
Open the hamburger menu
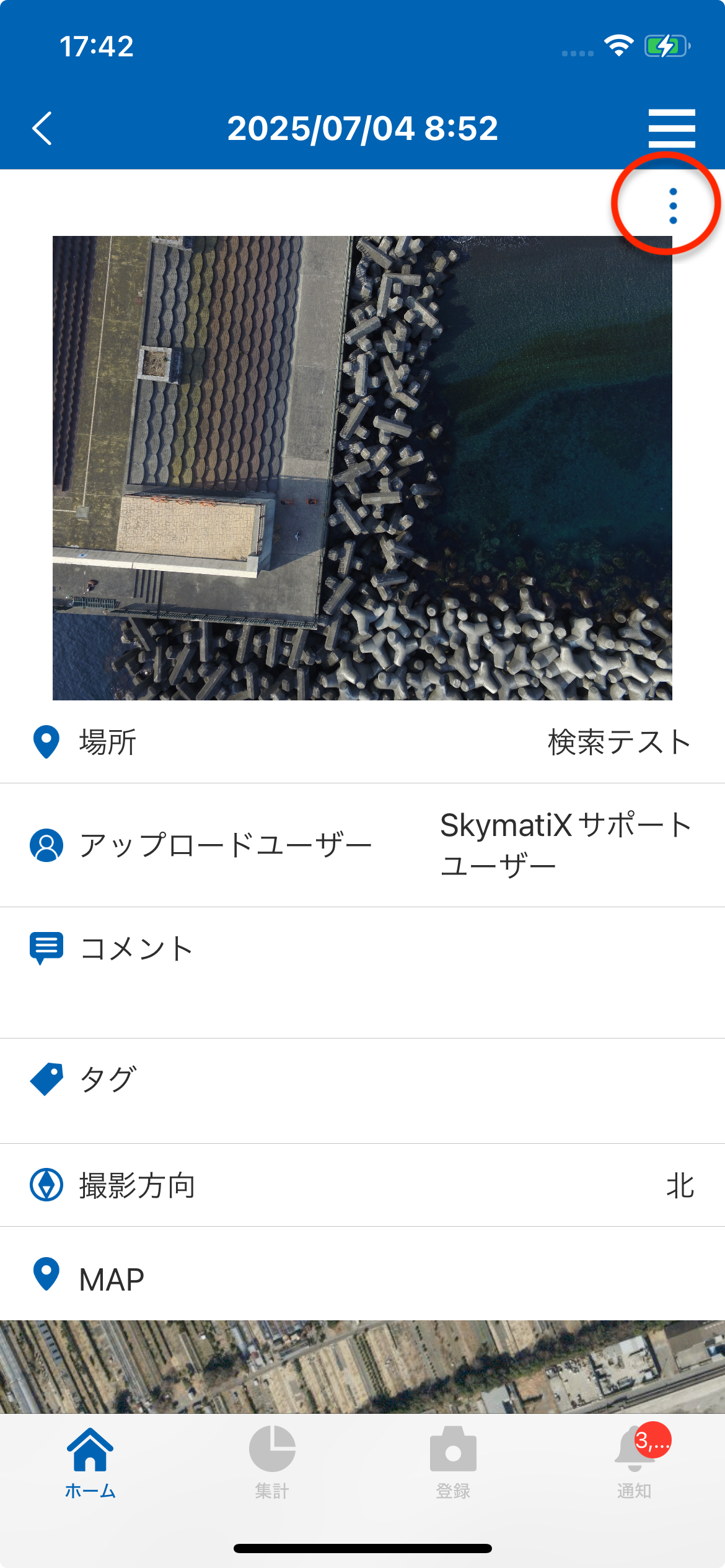tap(672, 128)
